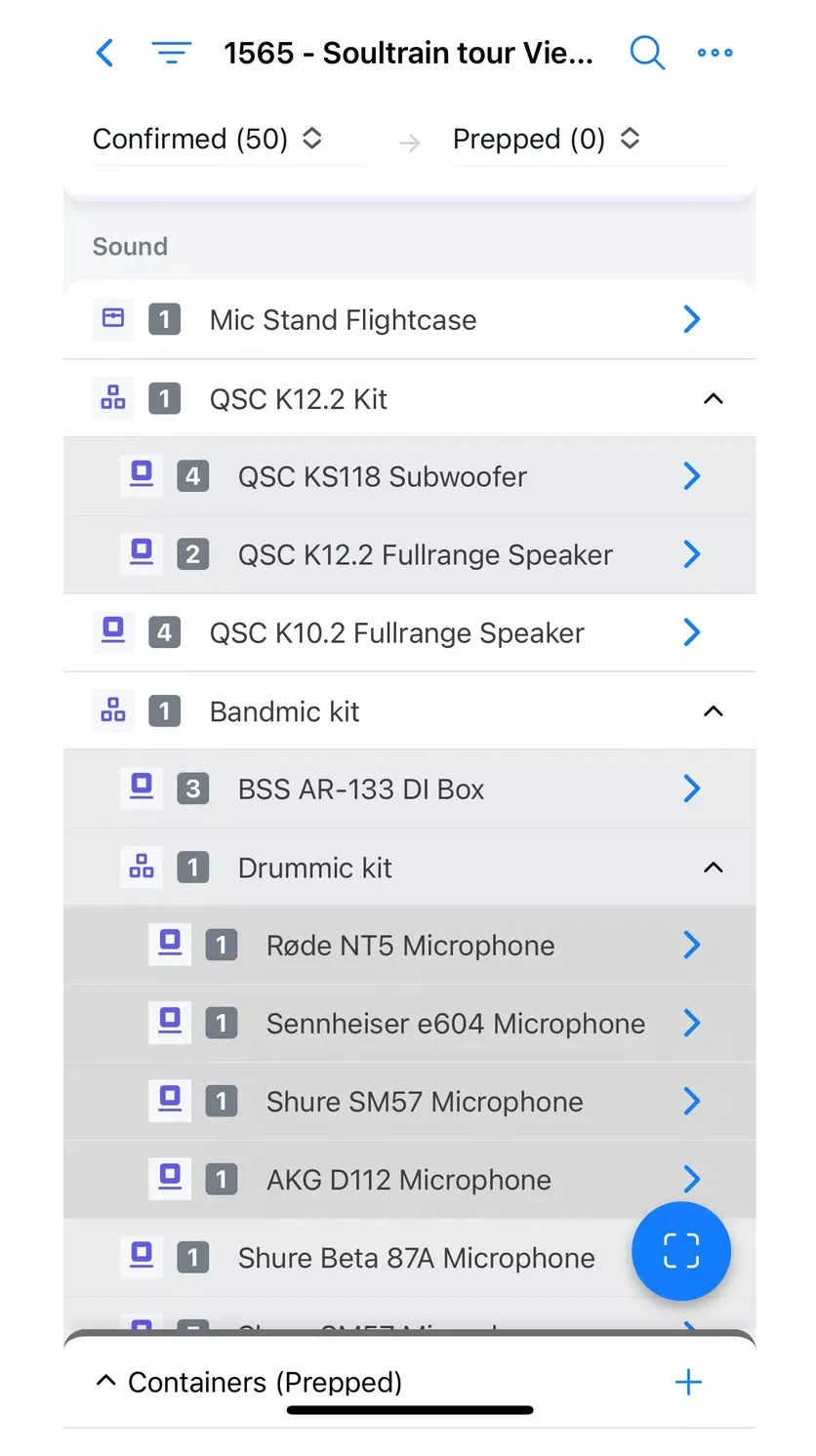The width and height of the screenshot is (816, 1456).
Task: Open QSC K10.2 Fullrange Speaker item
Action: (x=409, y=632)
